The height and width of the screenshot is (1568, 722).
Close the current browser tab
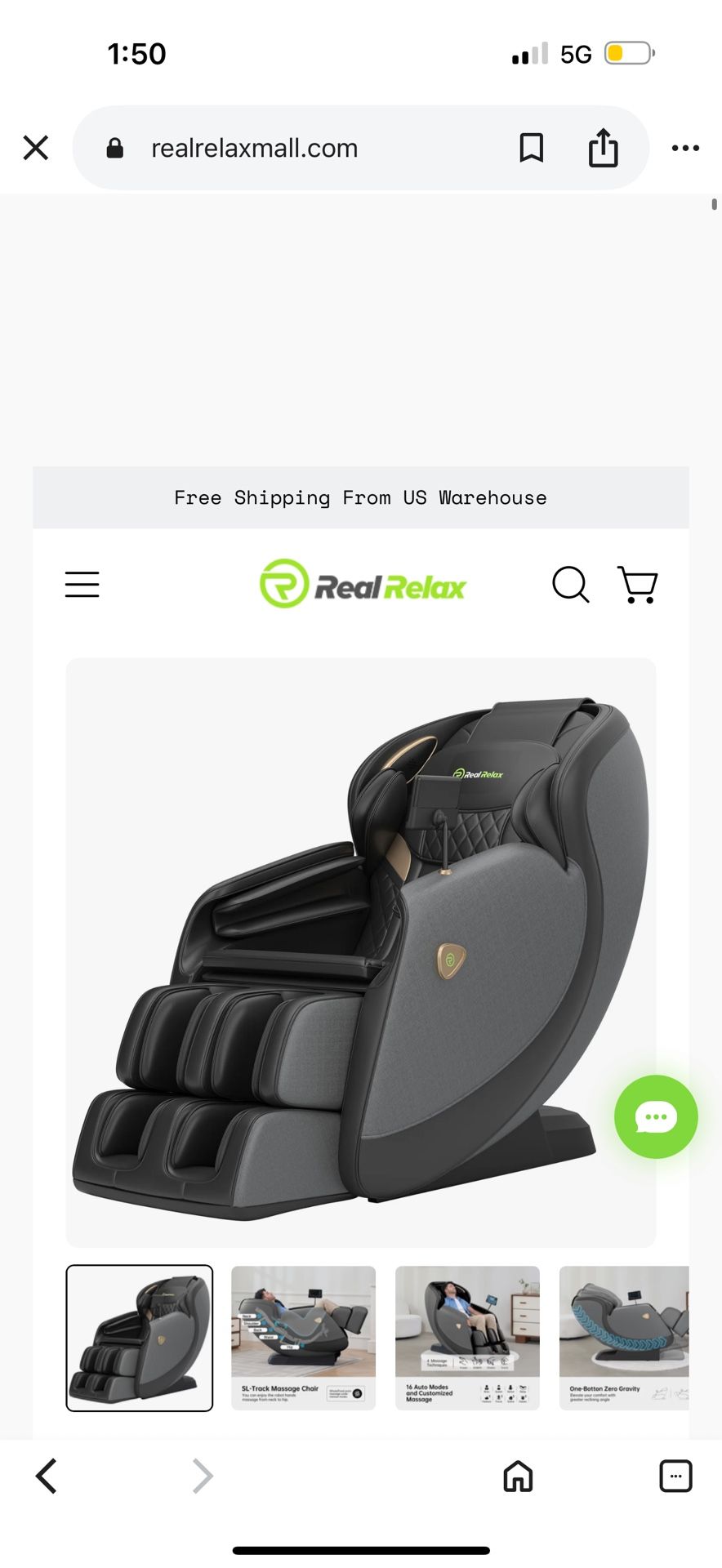(36, 148)
